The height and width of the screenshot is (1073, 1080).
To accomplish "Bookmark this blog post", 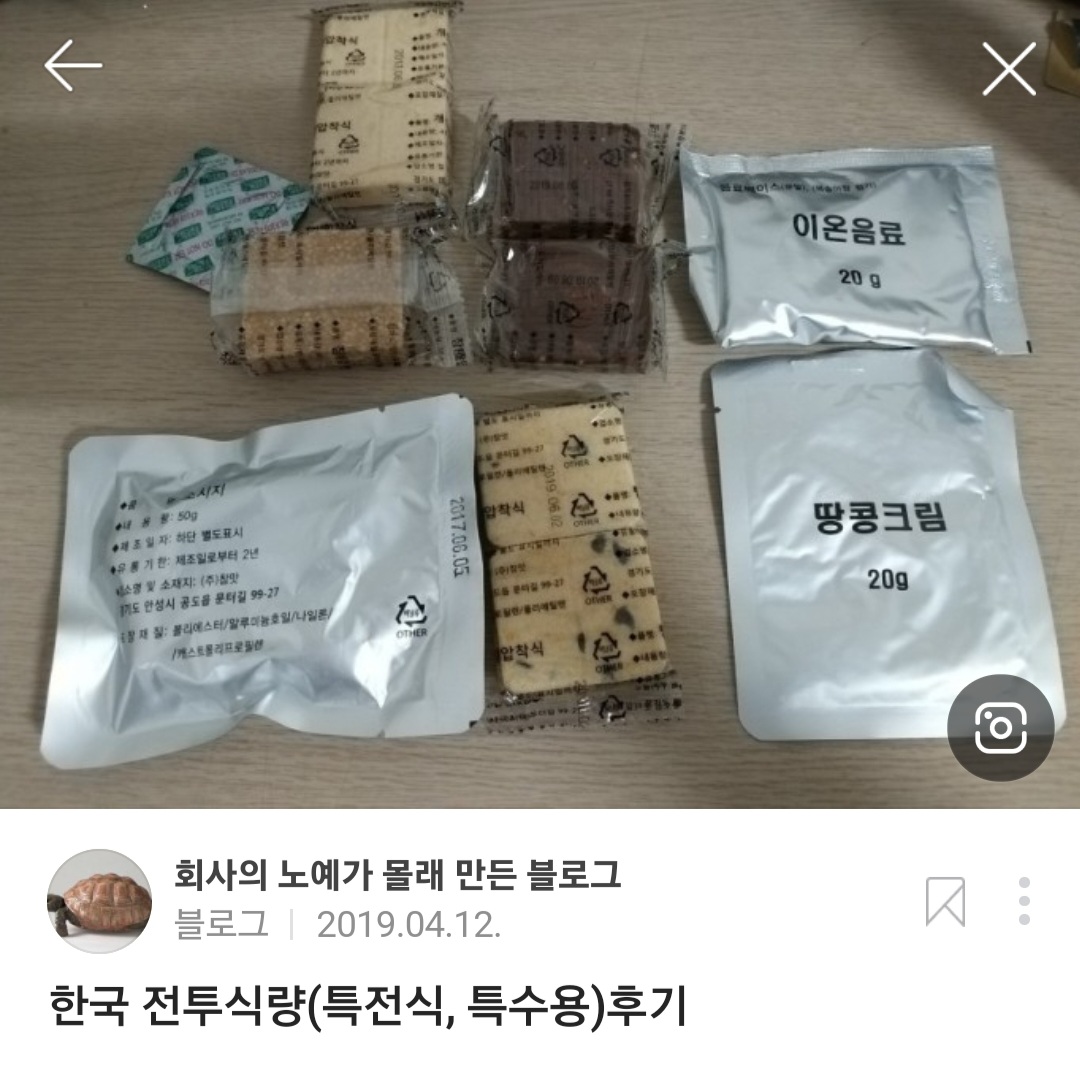I will point(945,901).
